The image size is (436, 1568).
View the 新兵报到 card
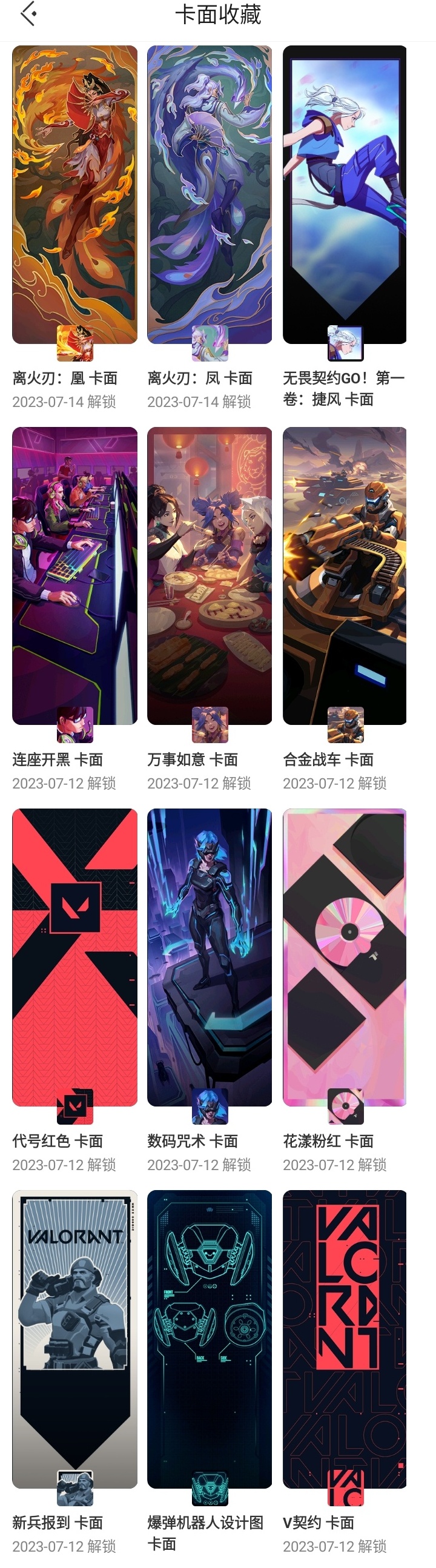pyautogui.click(x=74, y=1338)
